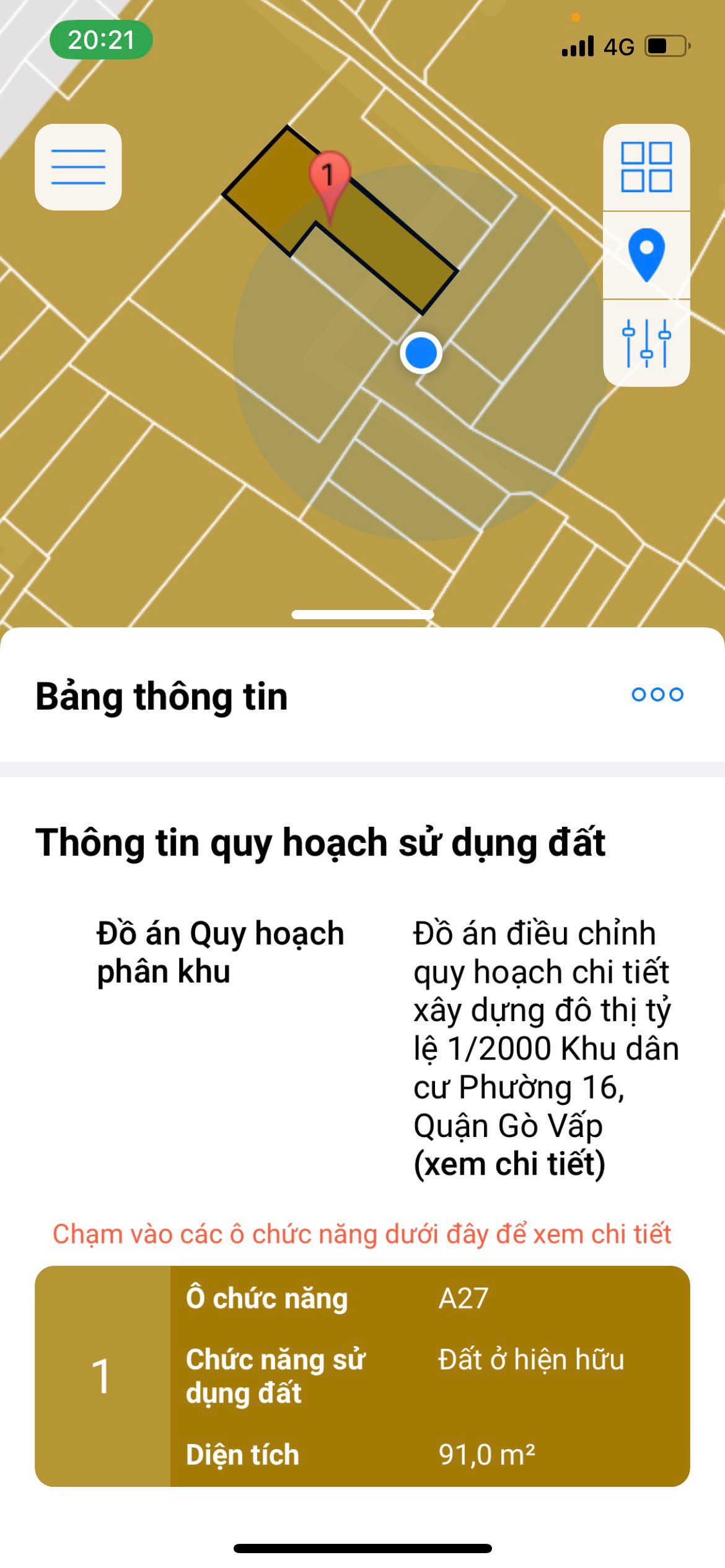Screen dimensions: 725x1568
Task: Open the "xem chi tiết" link
Action: tap(509, 1164)
